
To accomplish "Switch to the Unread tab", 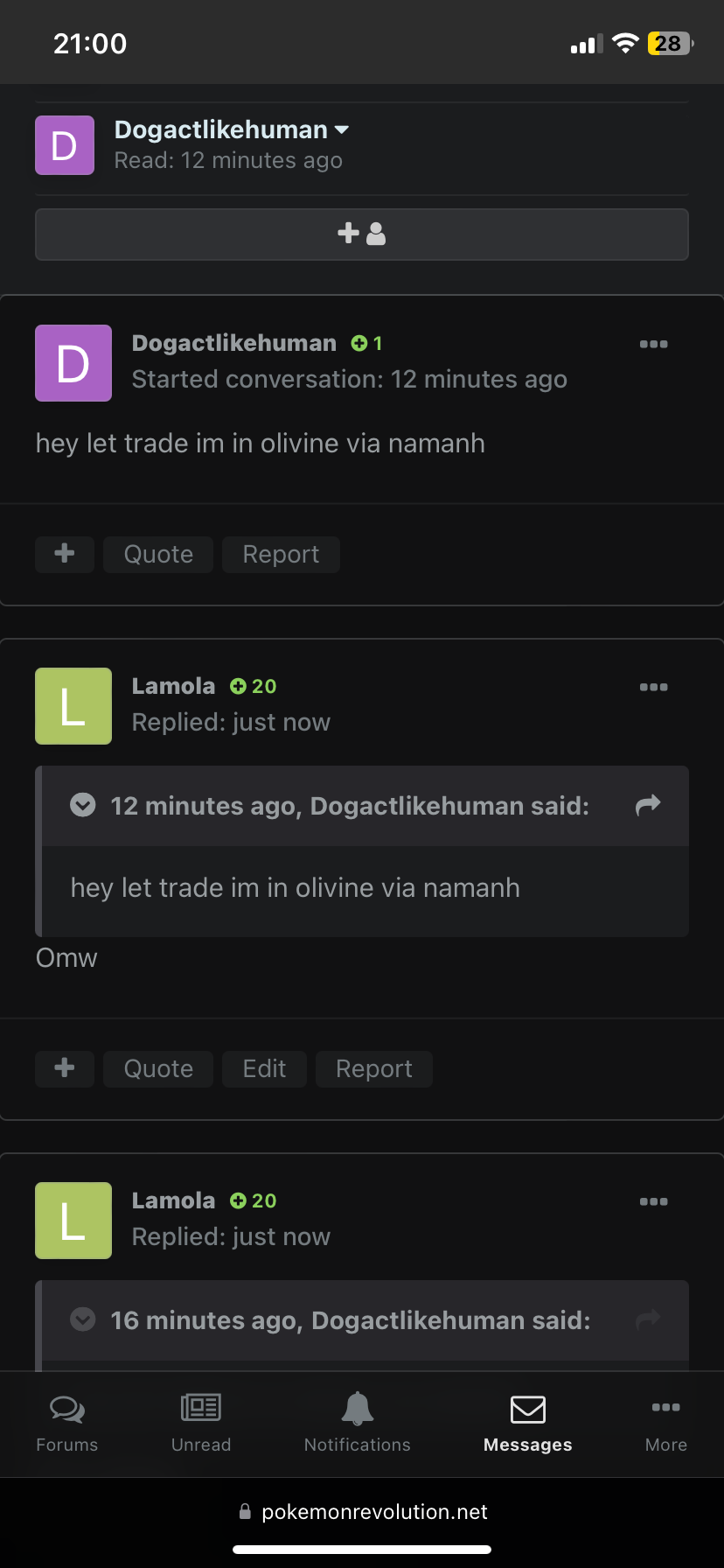I will [x=201, y=1423].
